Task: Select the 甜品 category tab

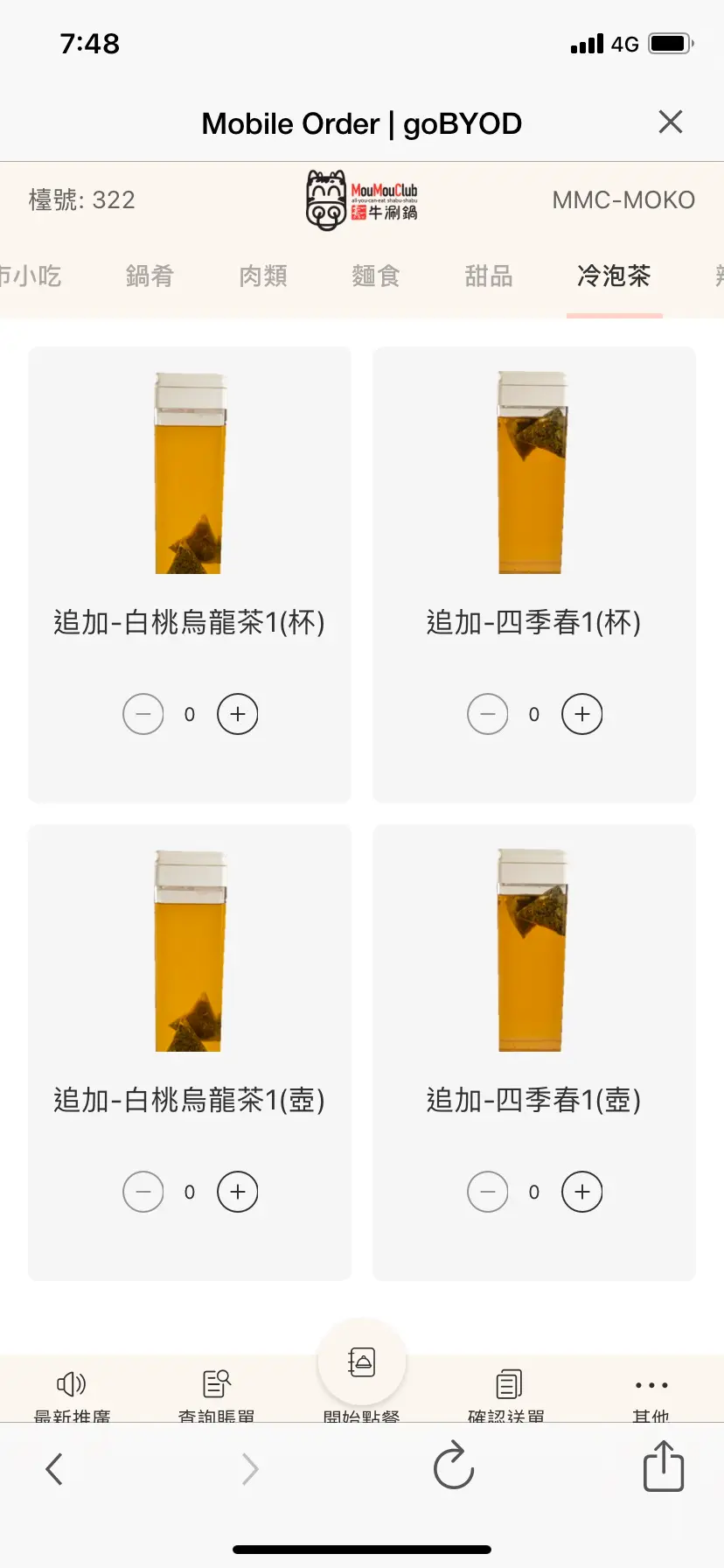Action: coord(489,276)
